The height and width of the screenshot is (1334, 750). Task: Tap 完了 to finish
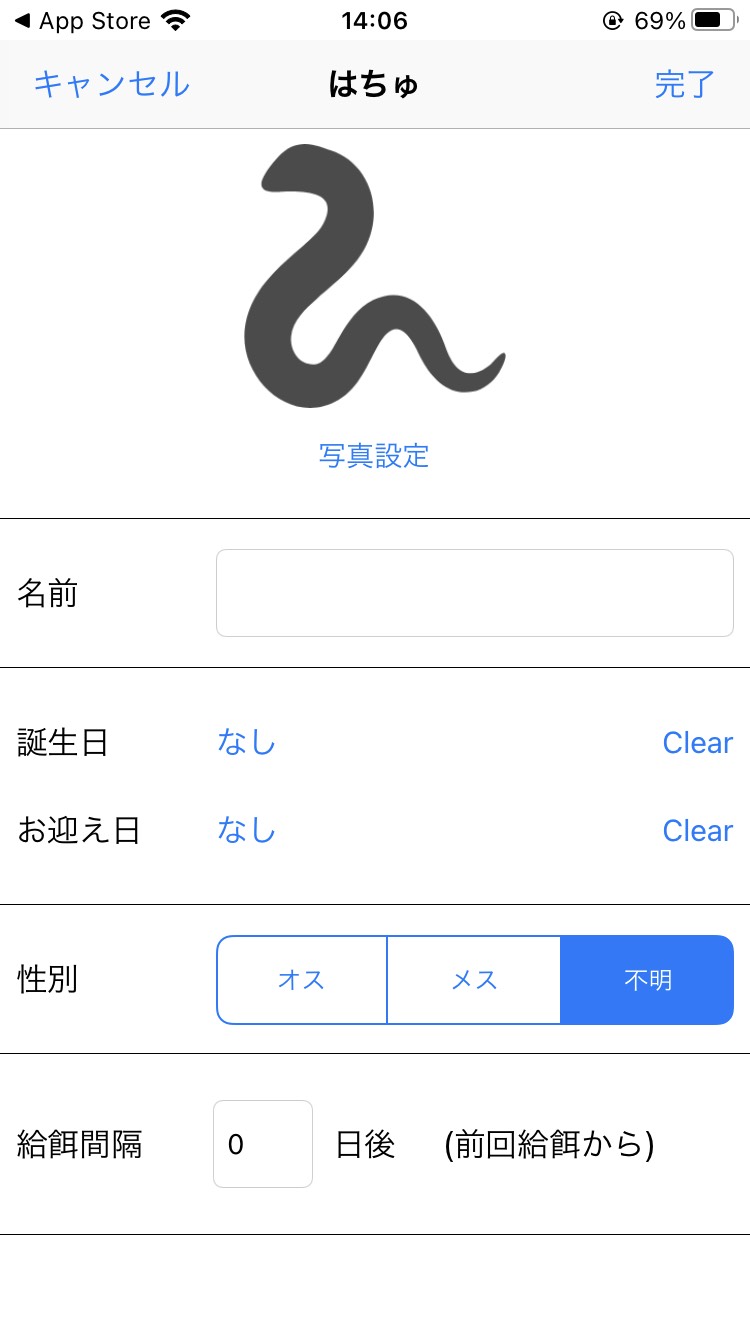(685, 84)
